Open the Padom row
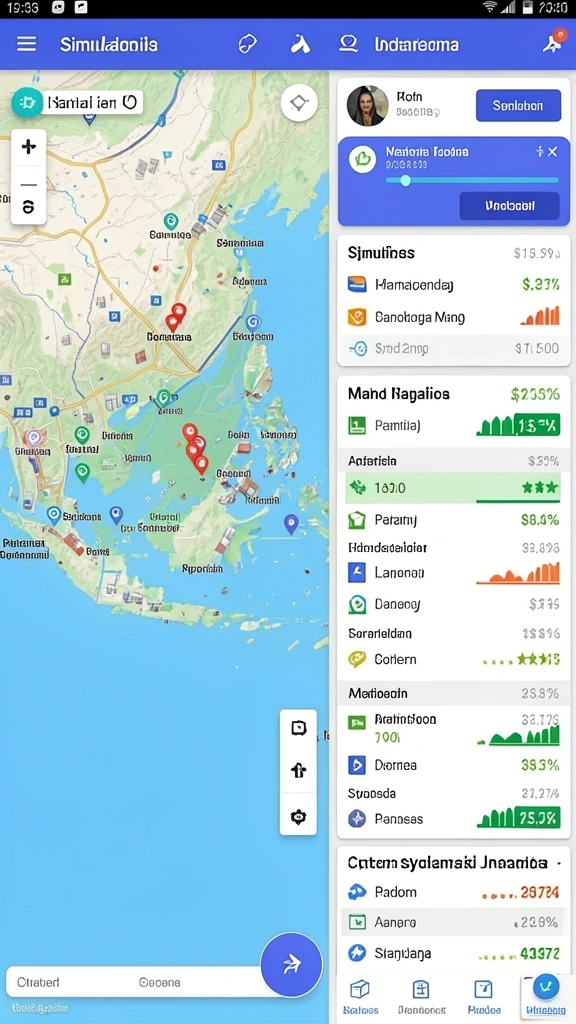Image resolution: width=576 pixels, height=1024 pixels. click(453, 892)
